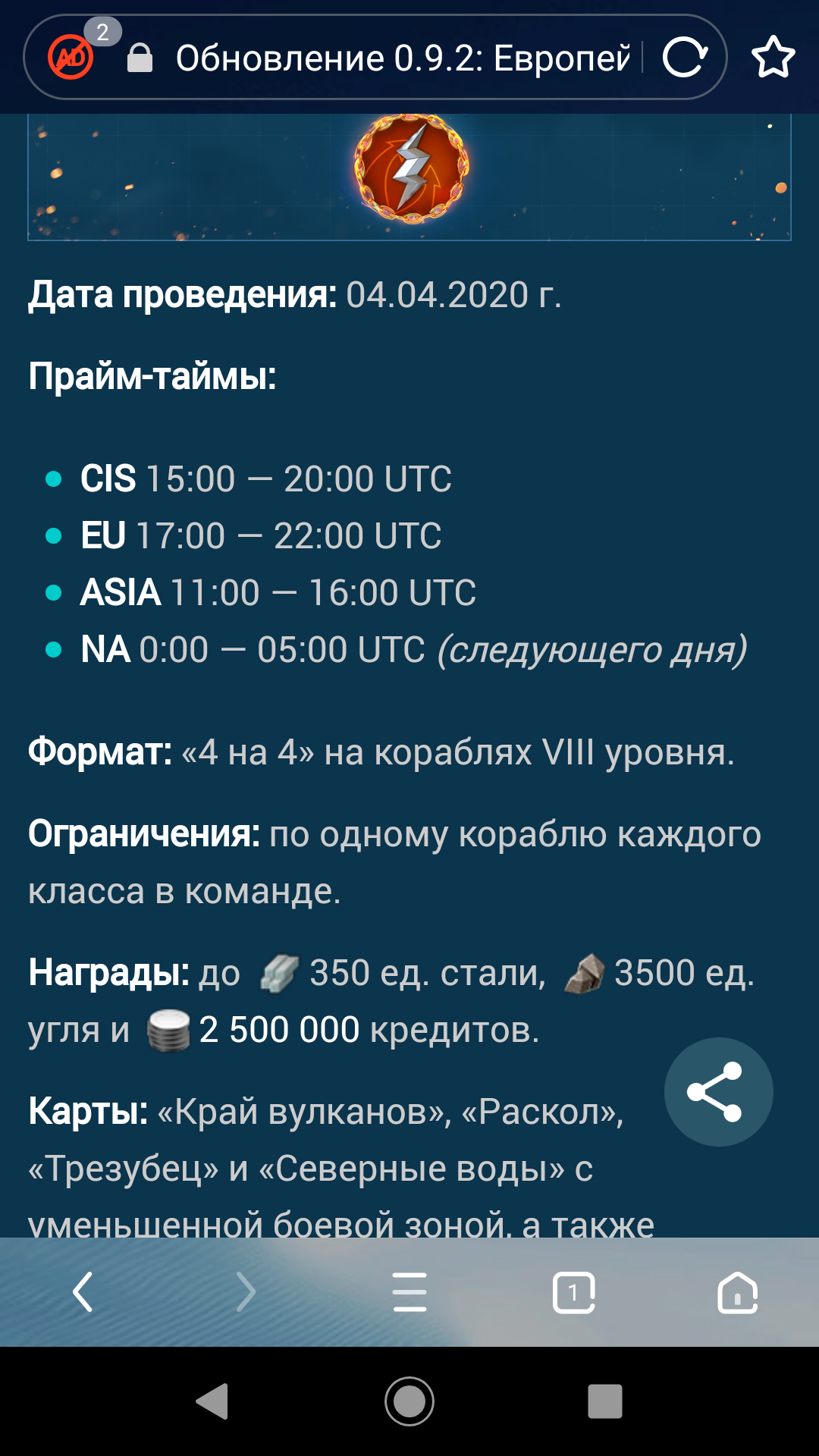819x1456 pixels.
Task: Tap the address bar with the page title
Action: pos(402,58)
